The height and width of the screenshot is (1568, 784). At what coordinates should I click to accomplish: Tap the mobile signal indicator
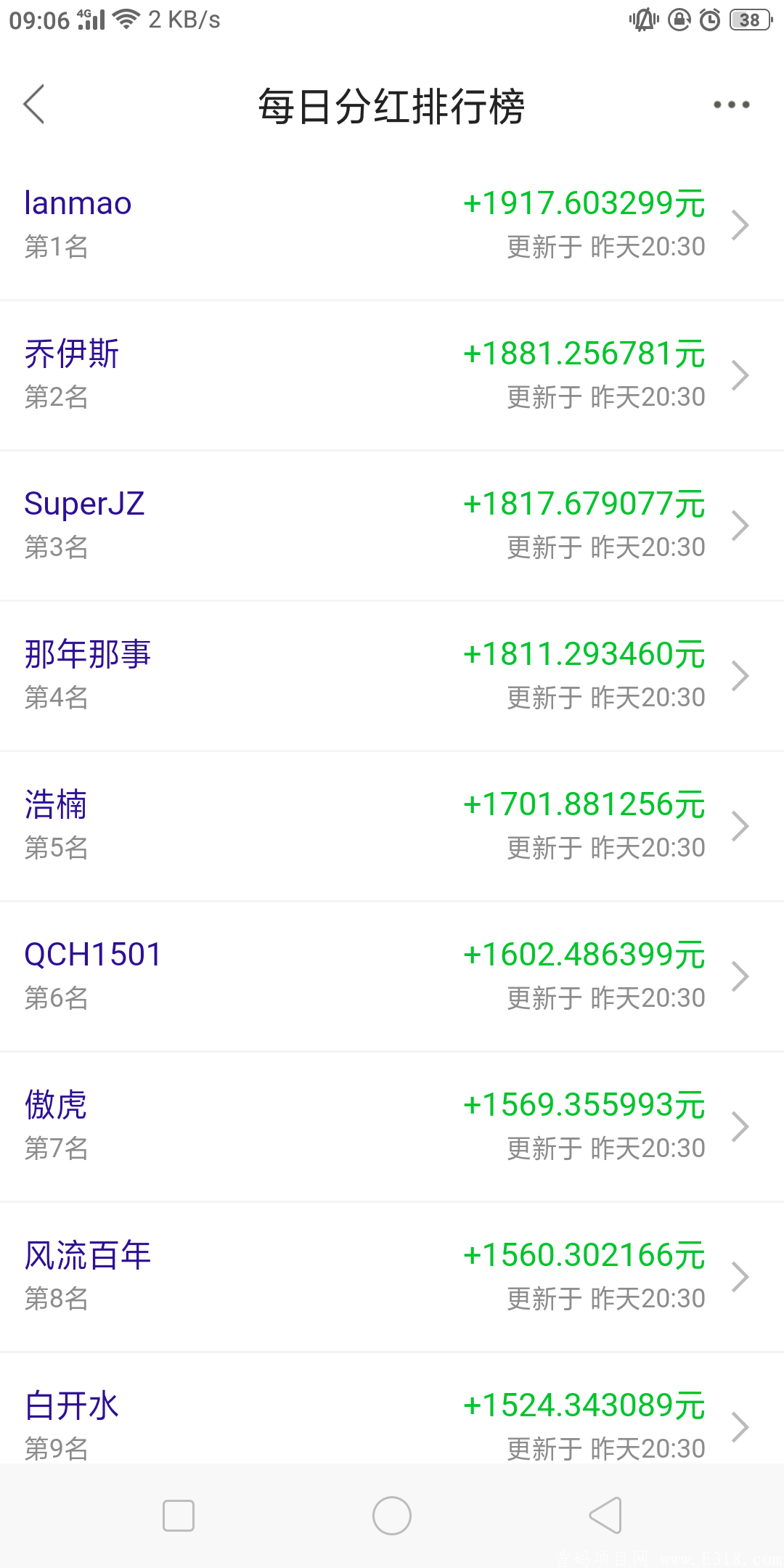click(89, 20)
